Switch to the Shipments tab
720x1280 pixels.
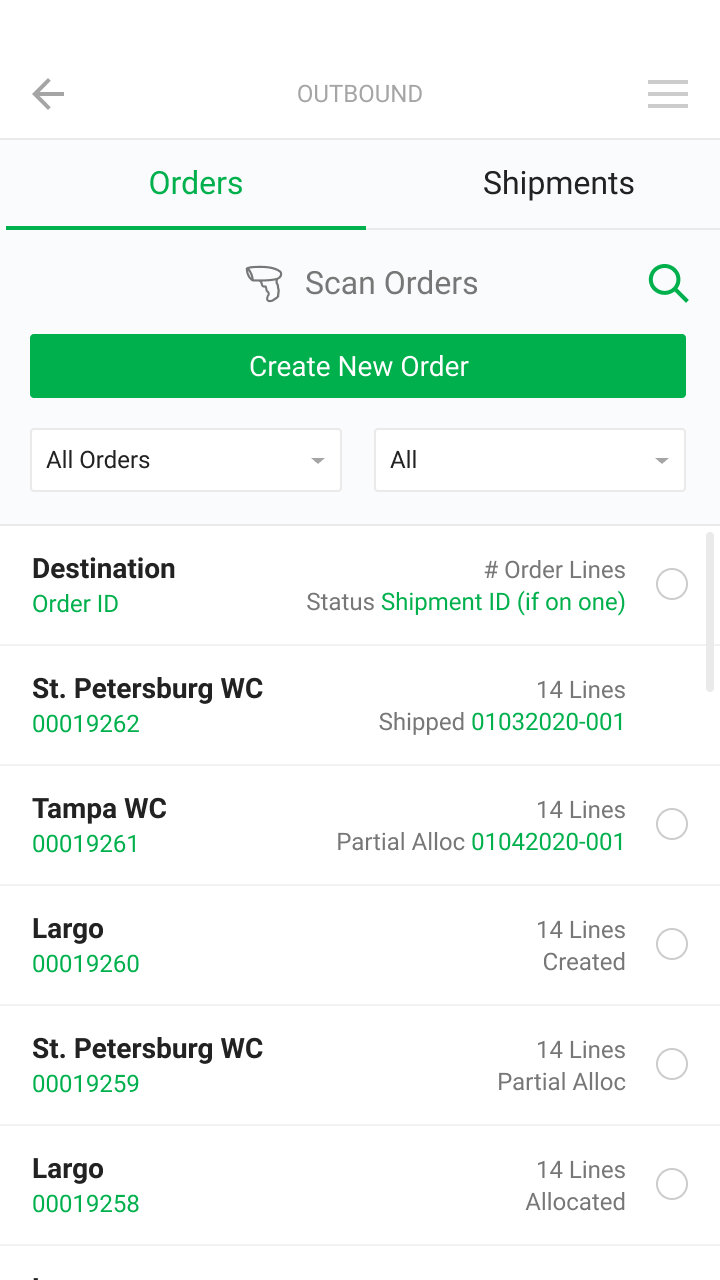558,183
